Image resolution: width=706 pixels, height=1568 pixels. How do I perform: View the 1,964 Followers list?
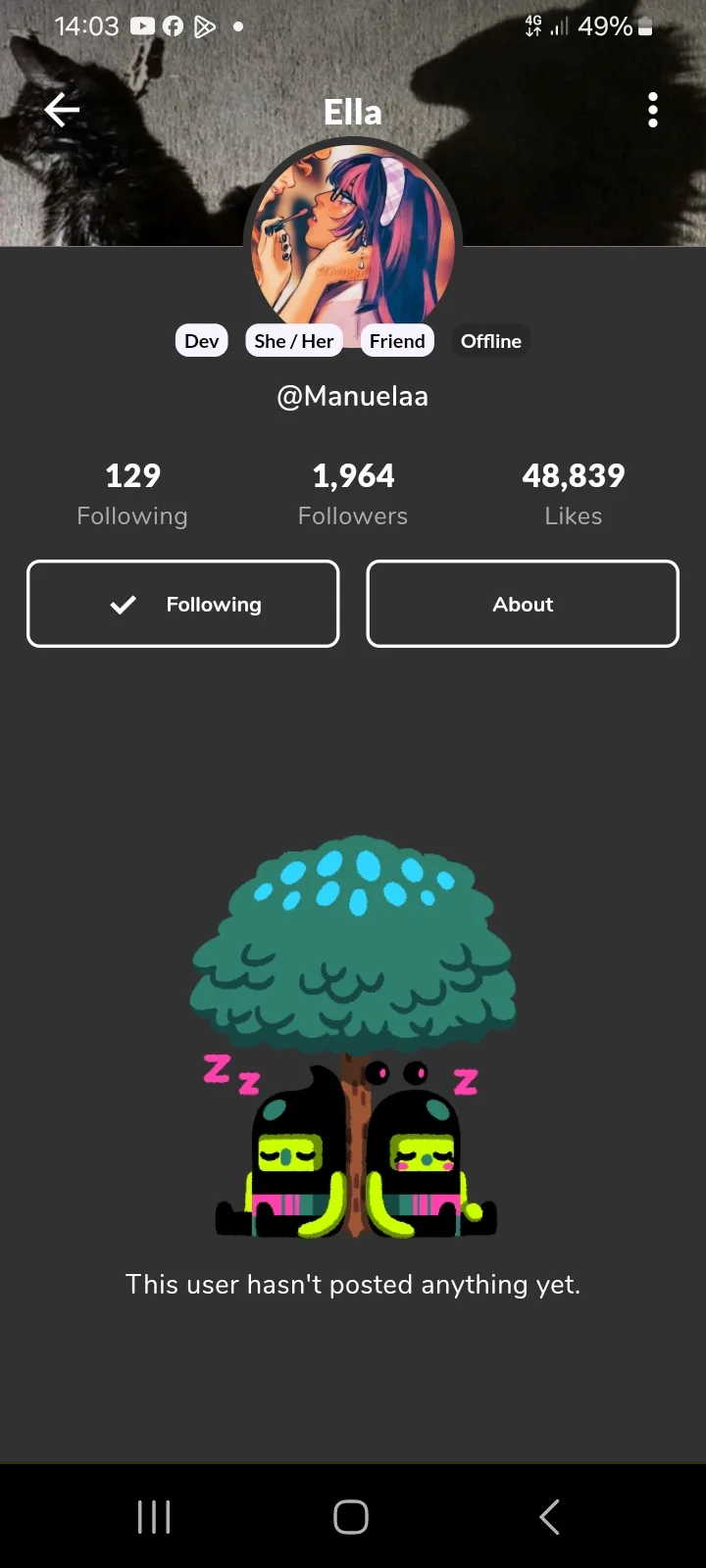pyautogui.click(x=353, y=495)
